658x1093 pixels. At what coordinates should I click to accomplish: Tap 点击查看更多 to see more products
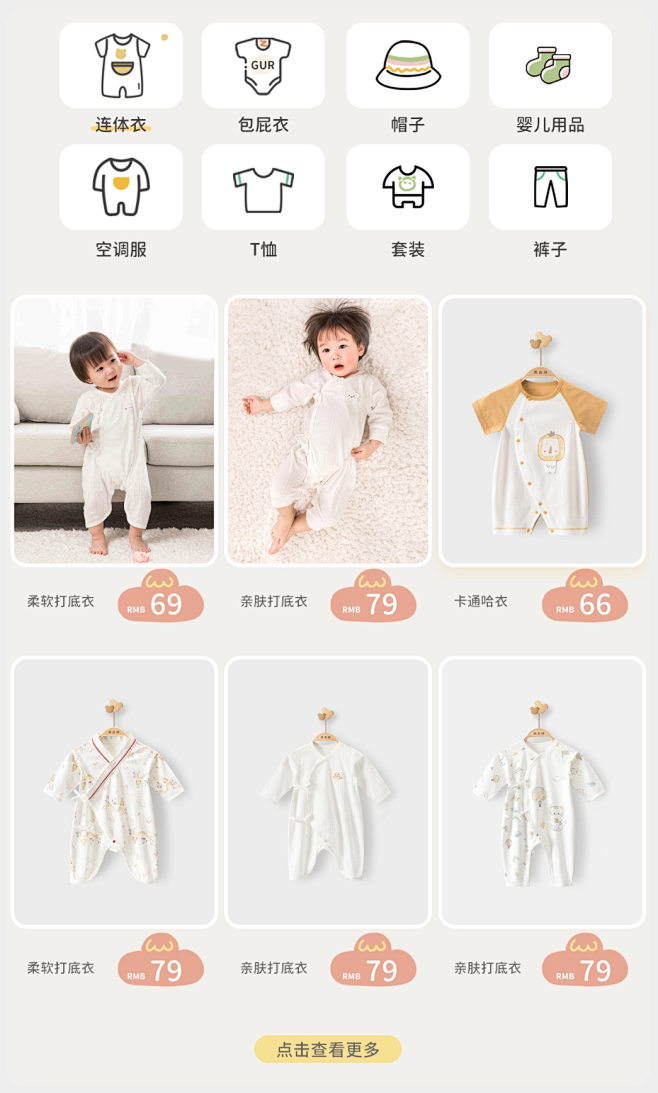coord(328,1049)
